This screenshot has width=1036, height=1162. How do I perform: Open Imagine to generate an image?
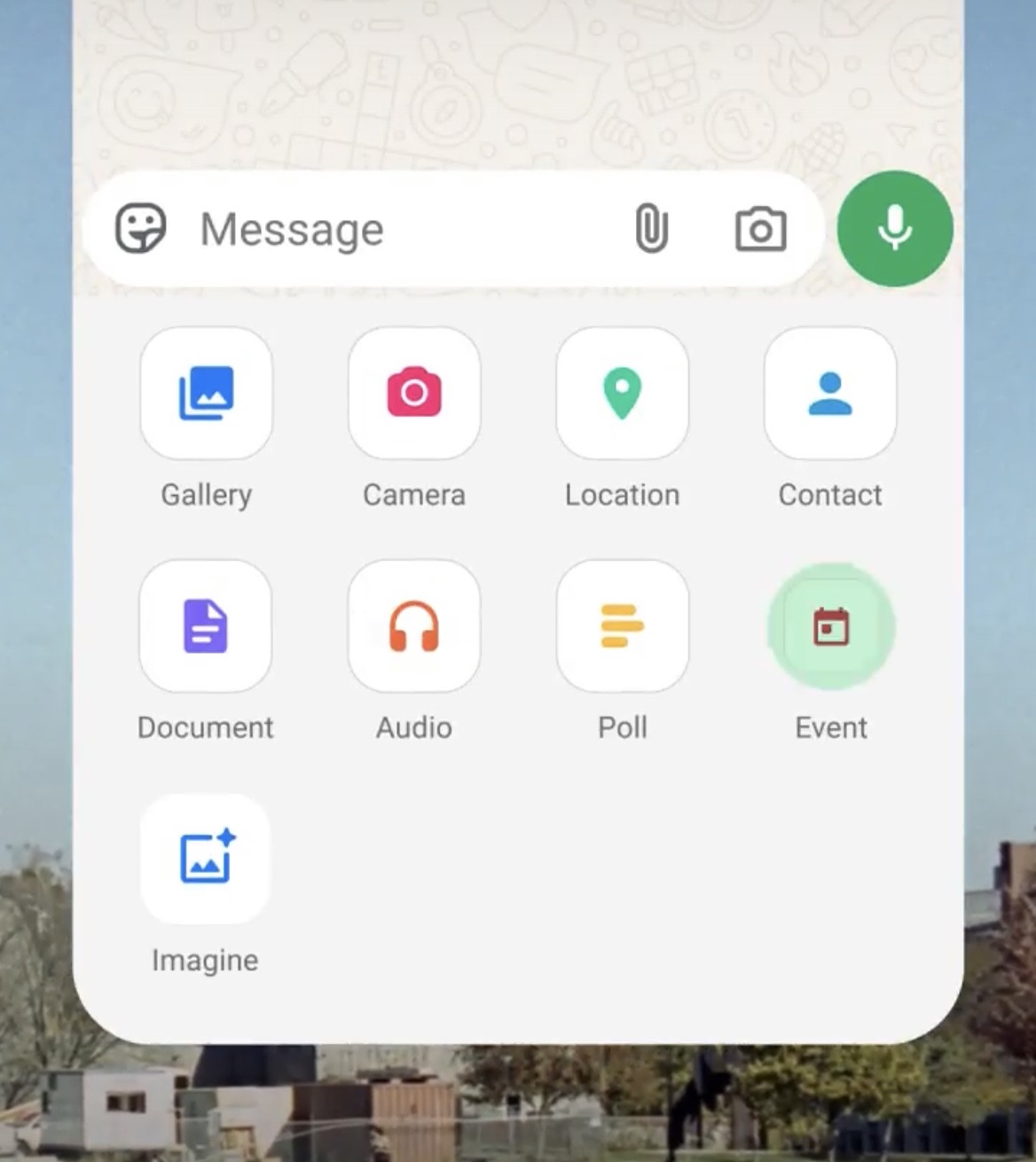pos(205,859)
